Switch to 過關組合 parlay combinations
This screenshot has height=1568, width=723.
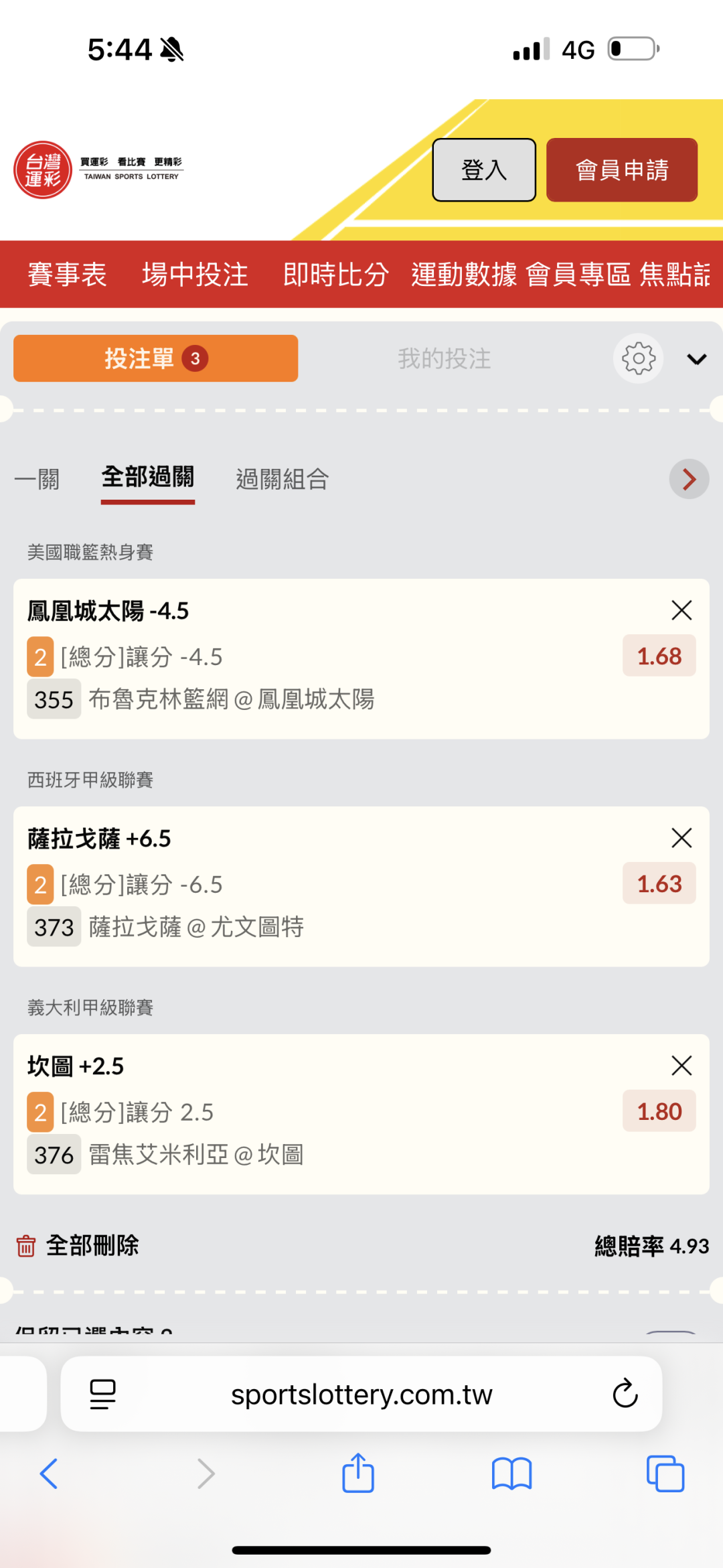pyautogui.click(x=282, y=480)
